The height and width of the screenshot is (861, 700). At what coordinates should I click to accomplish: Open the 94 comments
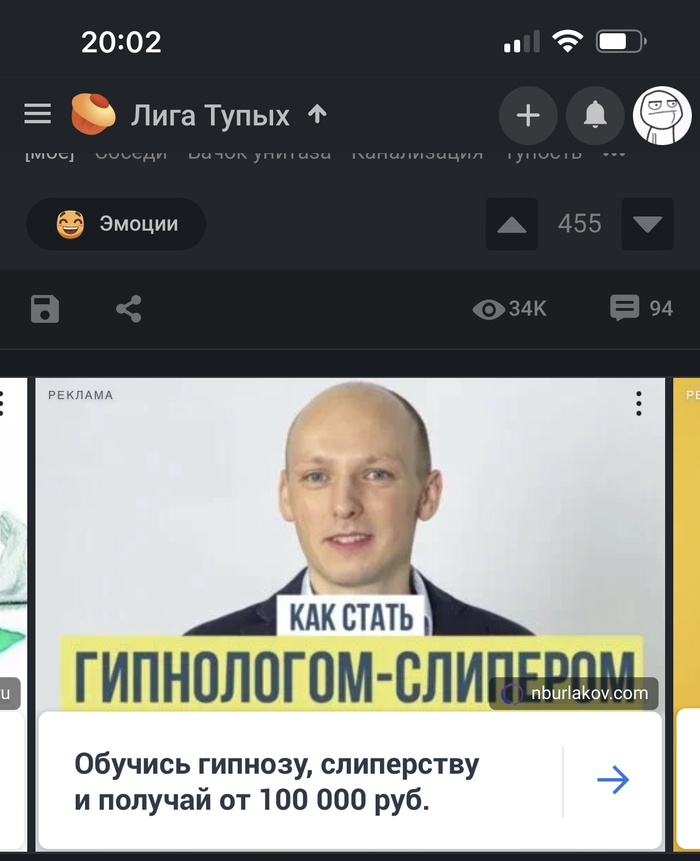pyautogui.click(x=642, y=309)
